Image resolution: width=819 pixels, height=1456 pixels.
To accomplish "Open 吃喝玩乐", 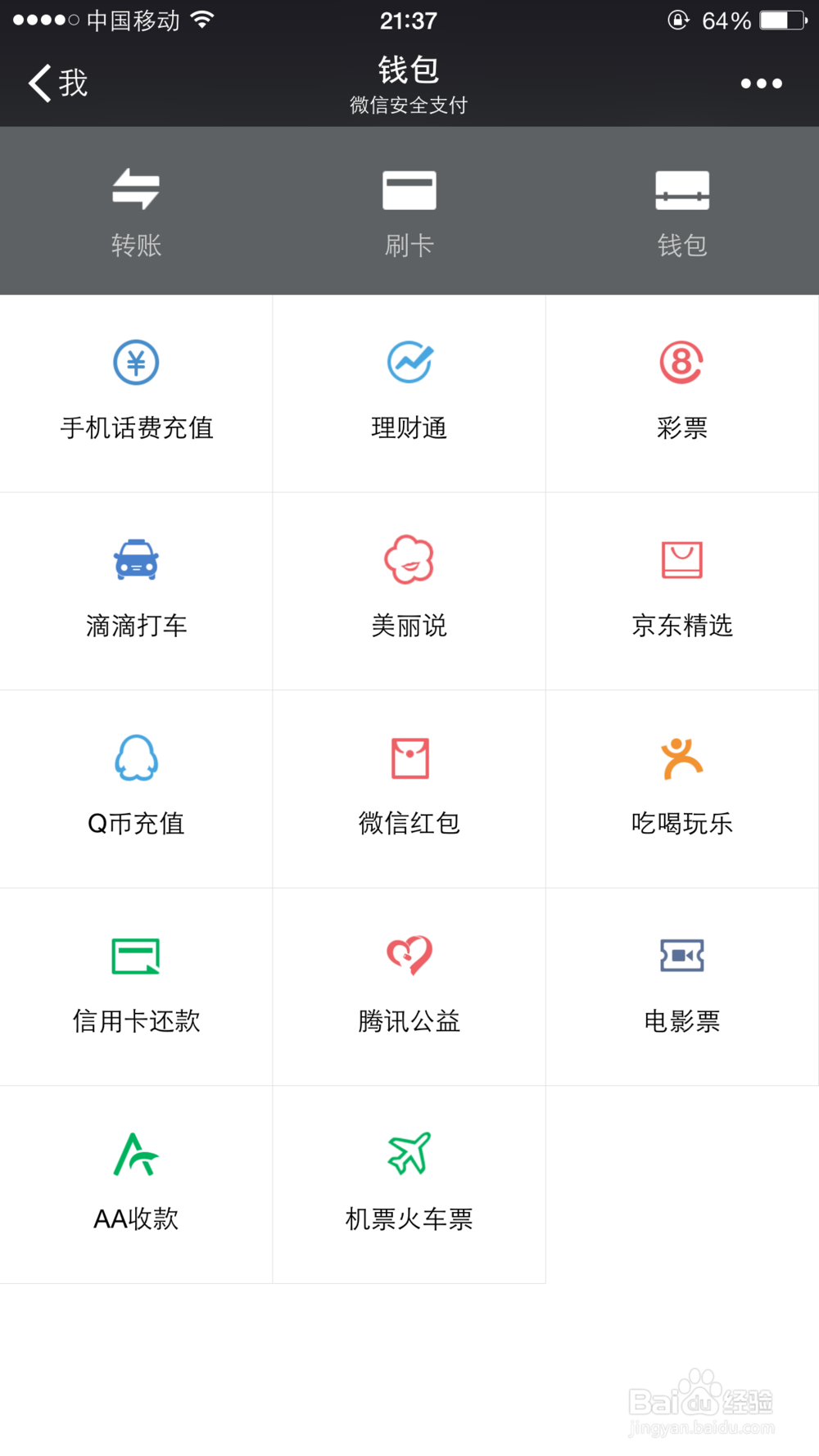I will tap(682, 789).
